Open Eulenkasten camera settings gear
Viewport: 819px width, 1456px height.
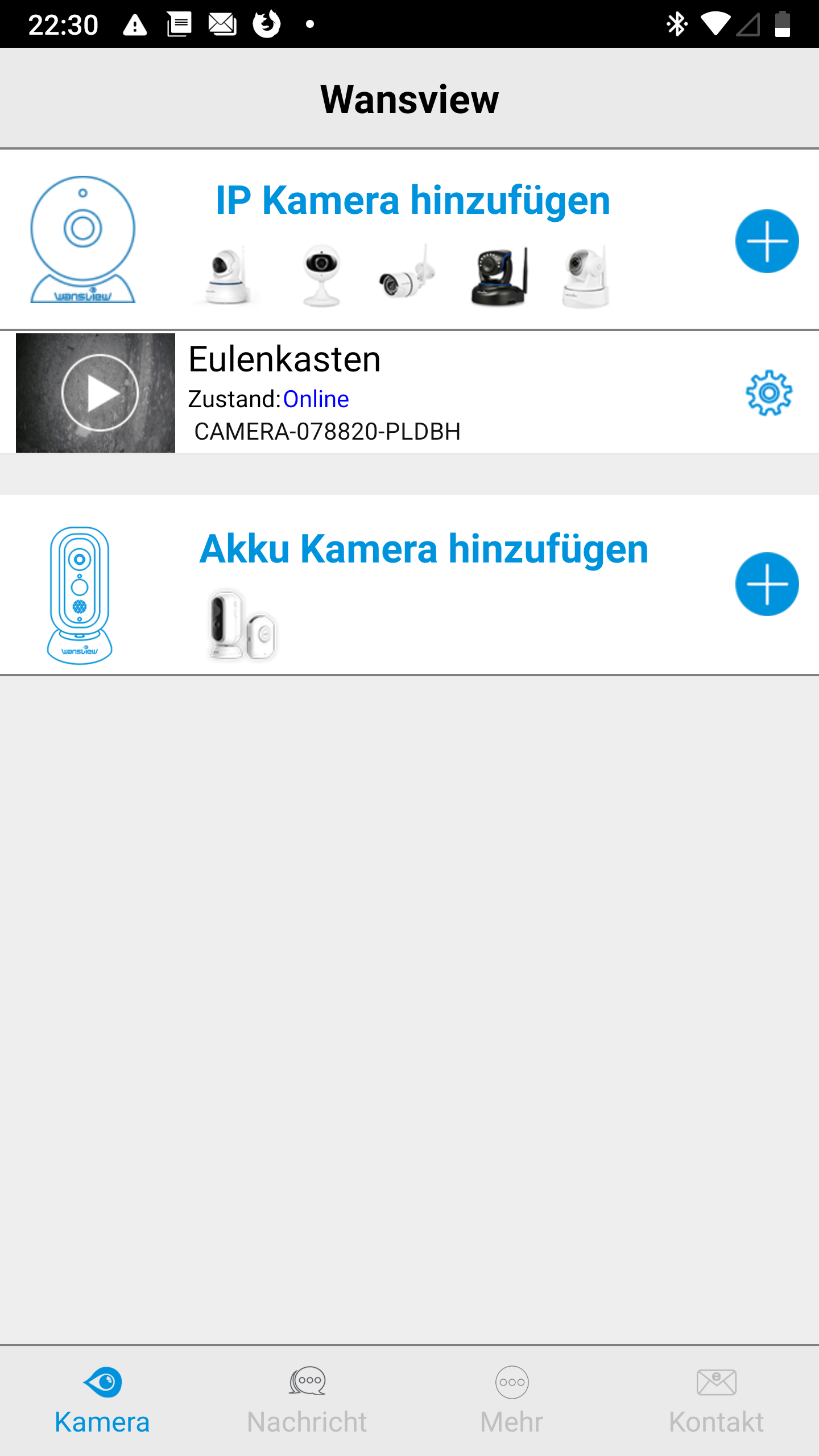pyautogui.click(x=769, y=393)
